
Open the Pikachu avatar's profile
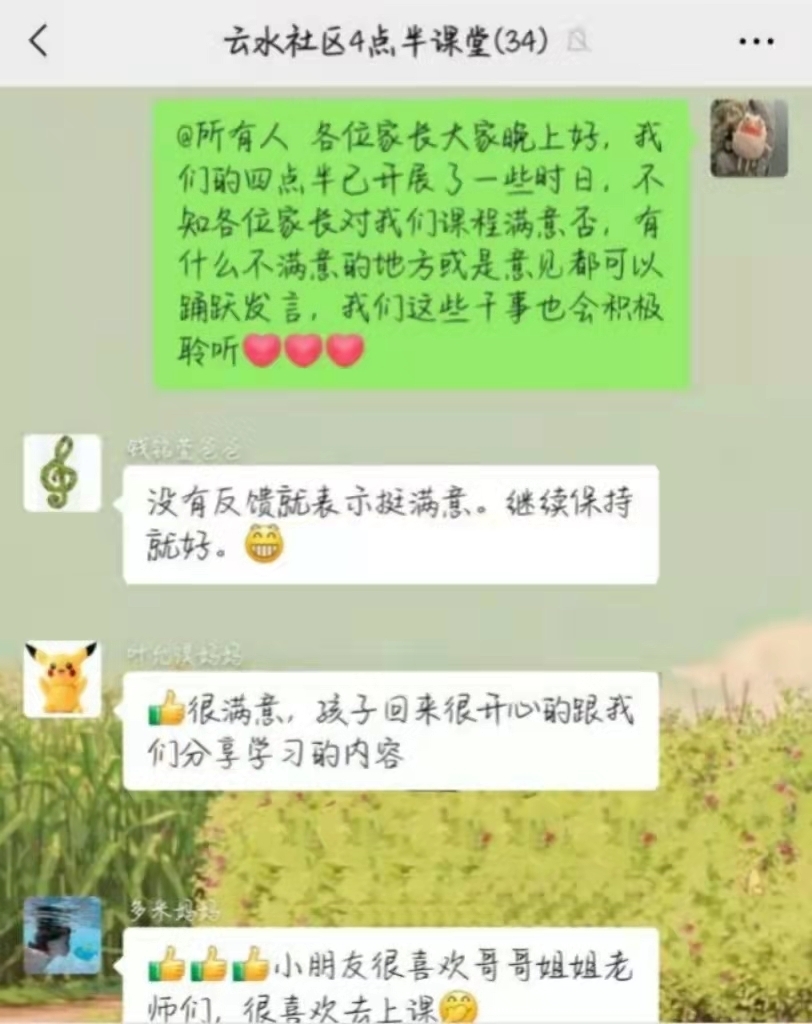pyautogui.click(x=62, y=679)
